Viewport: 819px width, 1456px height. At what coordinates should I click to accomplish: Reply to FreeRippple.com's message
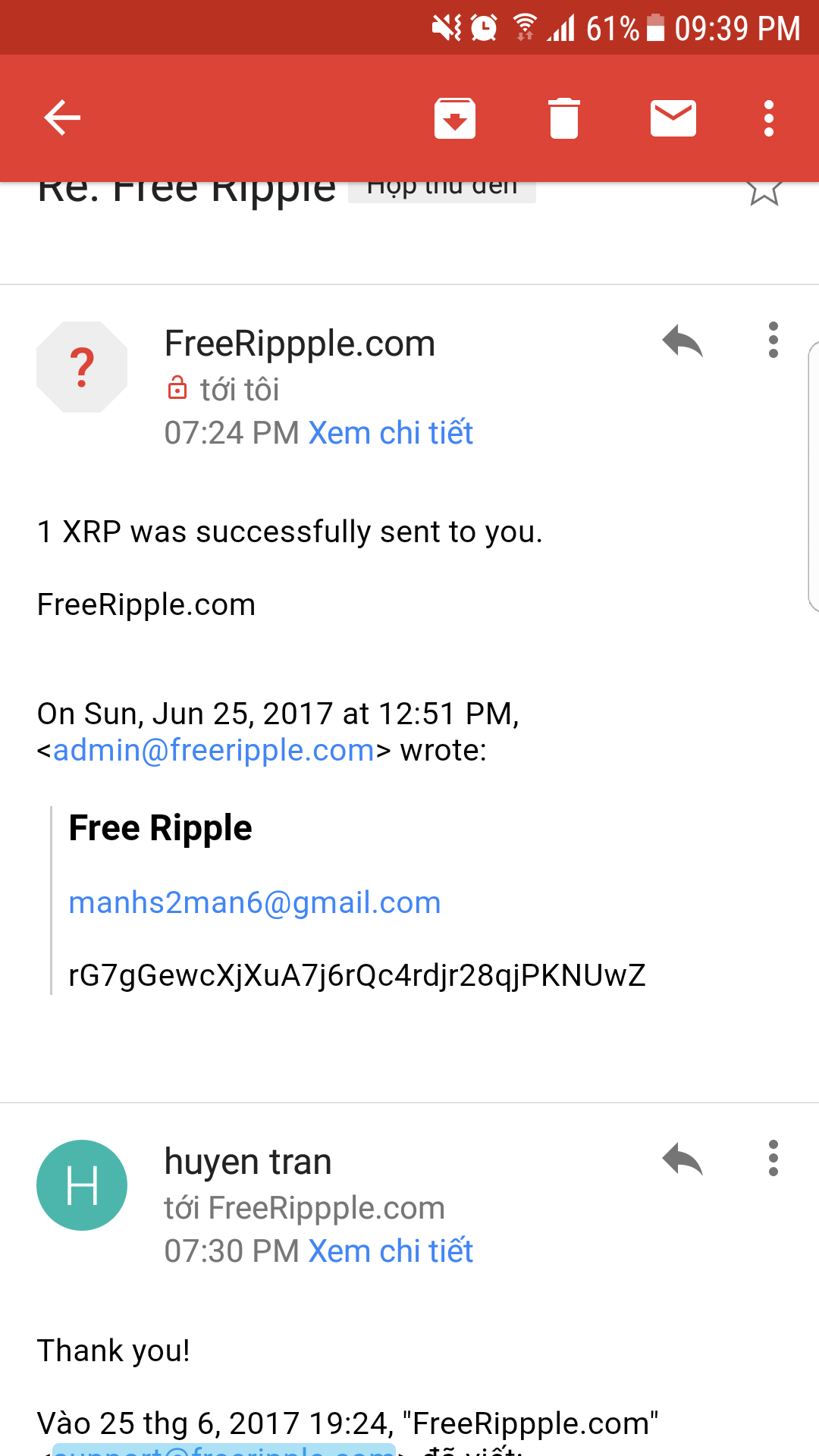[682, 341]
